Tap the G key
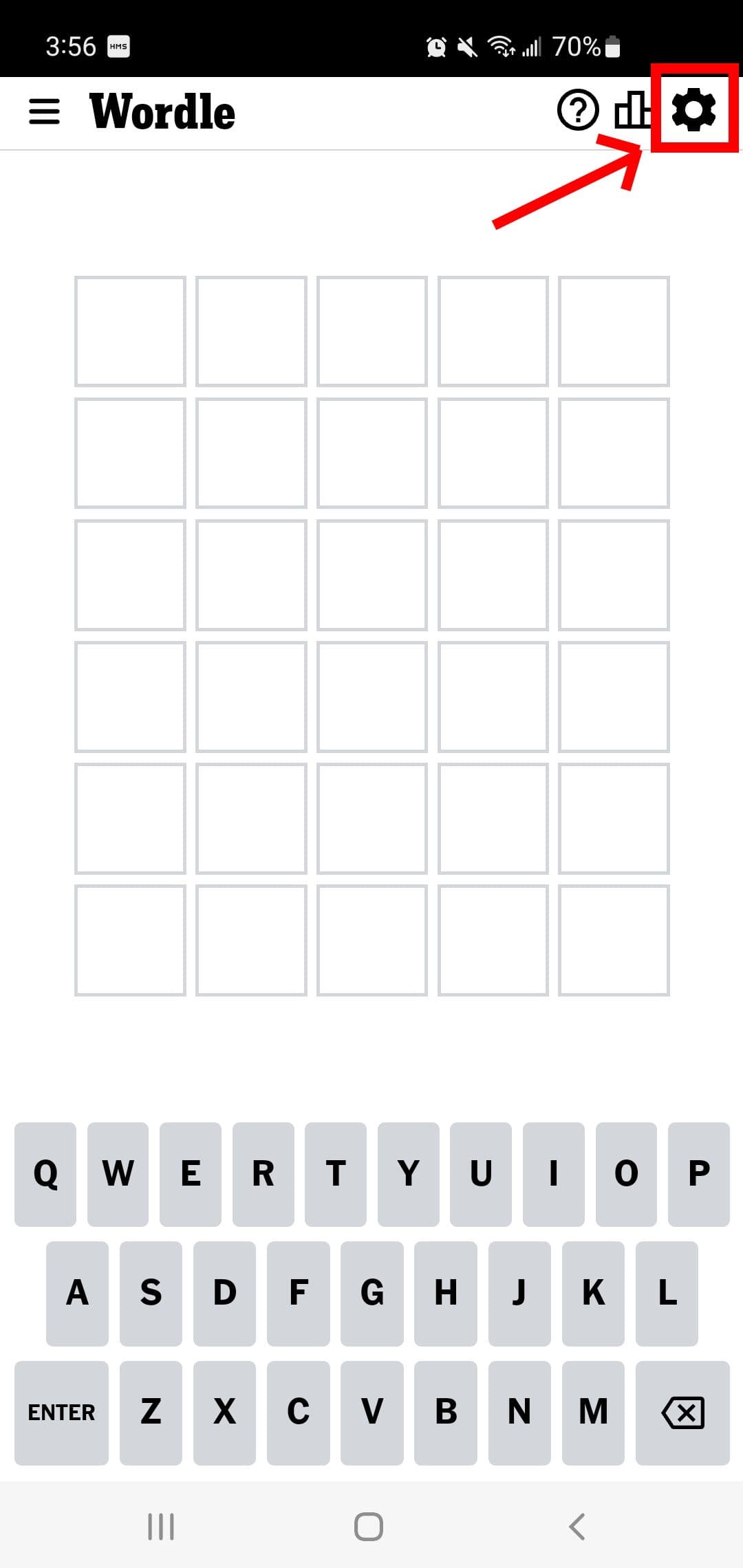Viewport: 743px width, 1568px height. coord(372,1293)
